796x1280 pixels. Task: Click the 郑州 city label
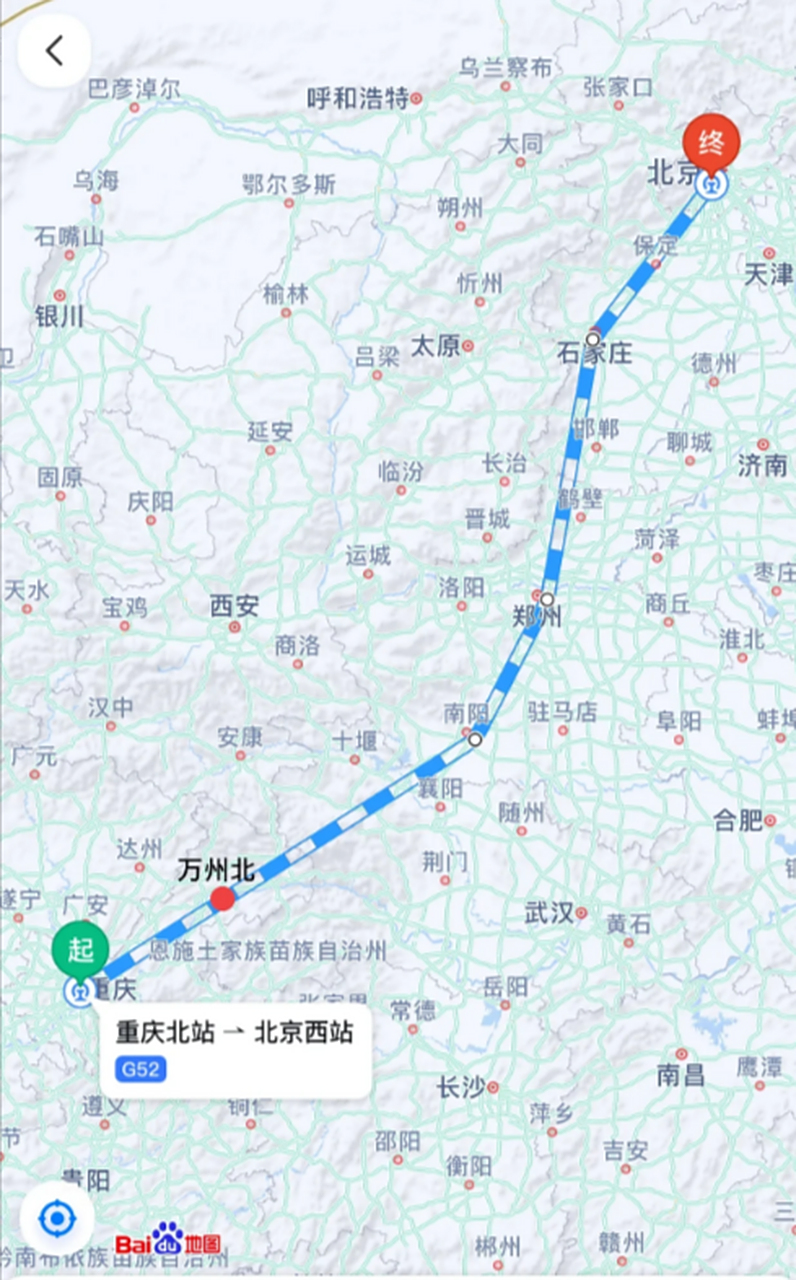click(537, 617)
